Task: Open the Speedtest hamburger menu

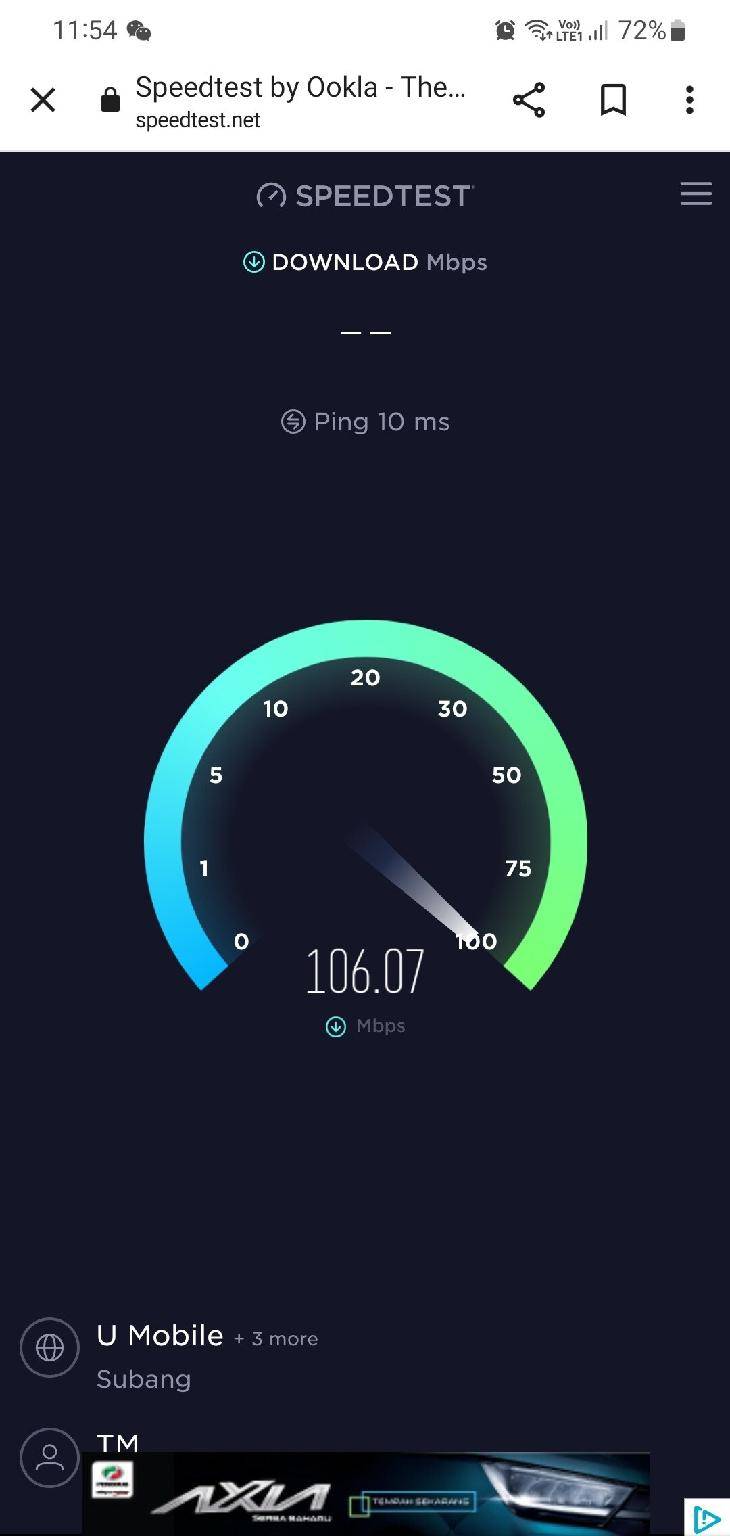Action: [x=696, y=194]
